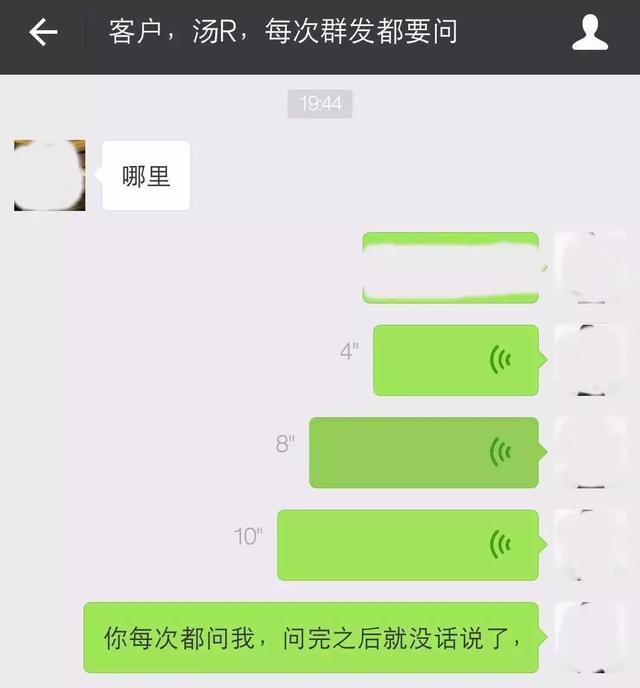Play the 8-second voice message
640x688 pixels.
[424, 452]
